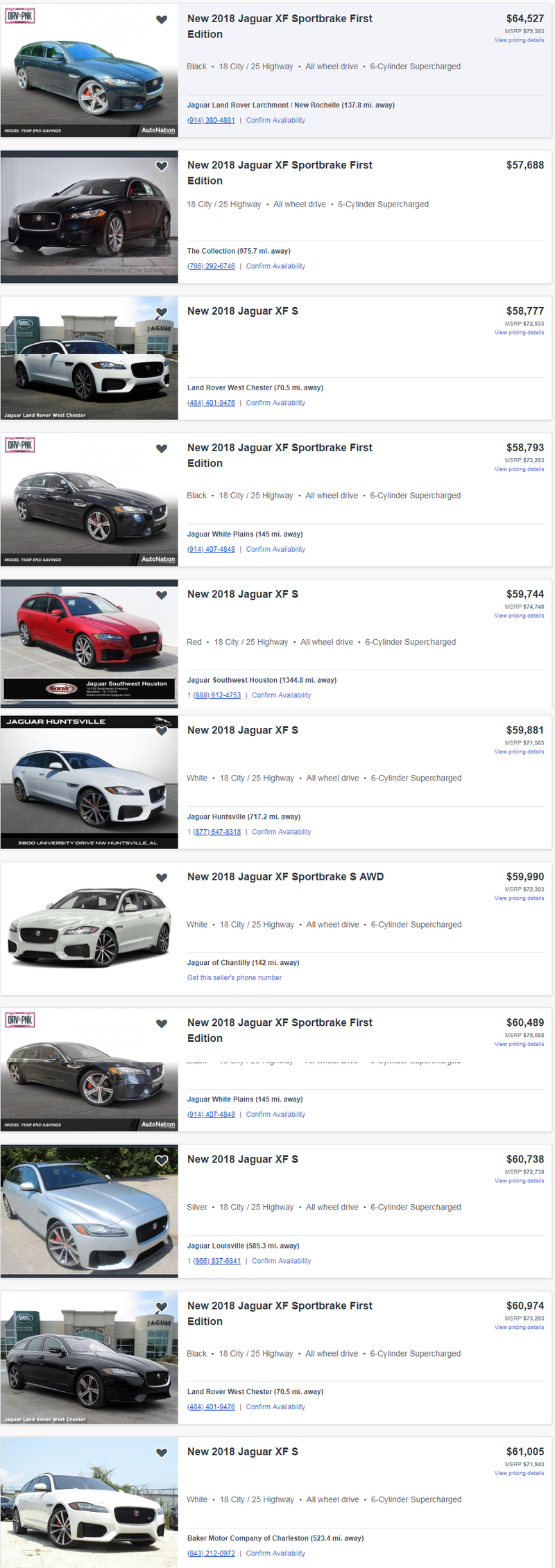This screenshot has height=1568, width=555.
Task: Confirm availability at Jaguar Louisville
Action: tap(281, 1262)
